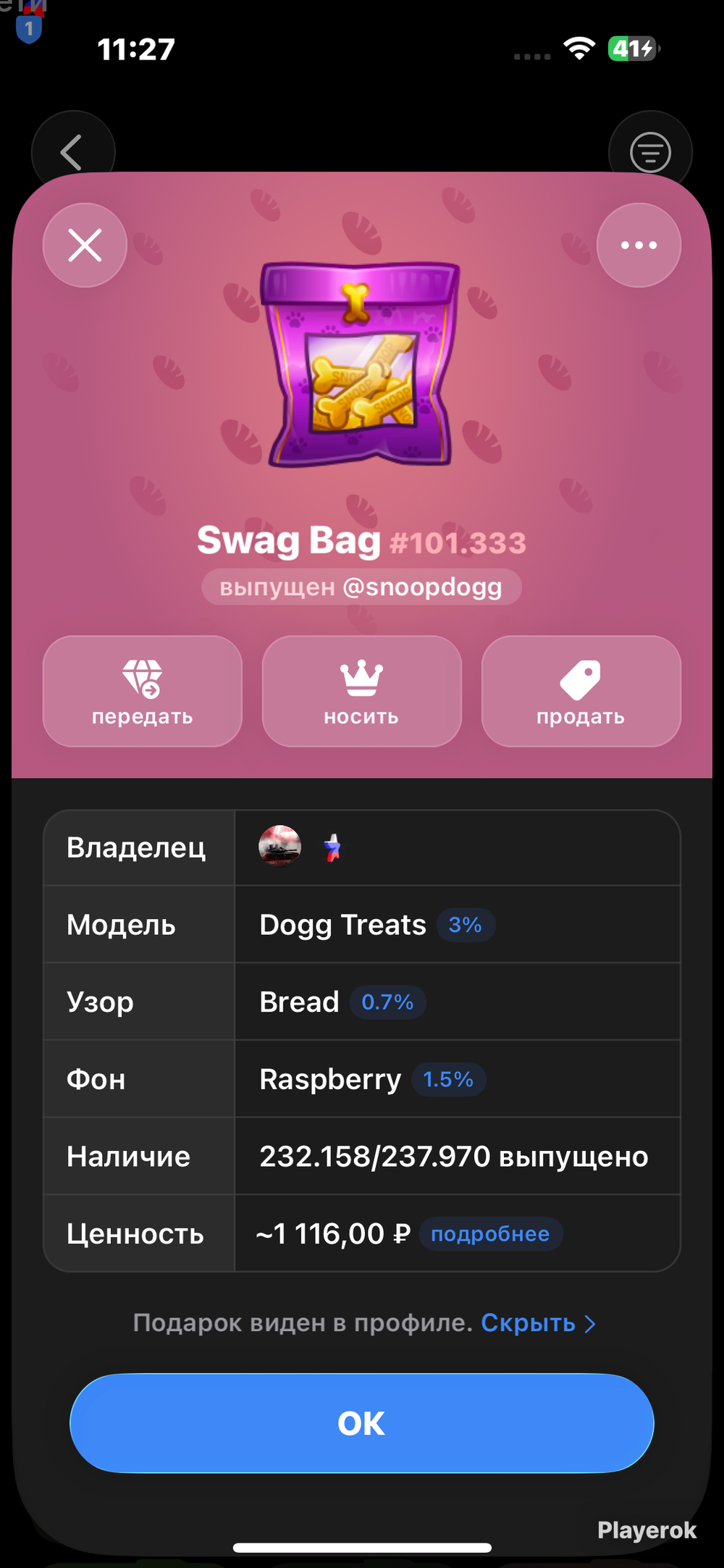Go back using the top-left arrow
Viewport: 724px width, 1568px height.
pos(72,152)
